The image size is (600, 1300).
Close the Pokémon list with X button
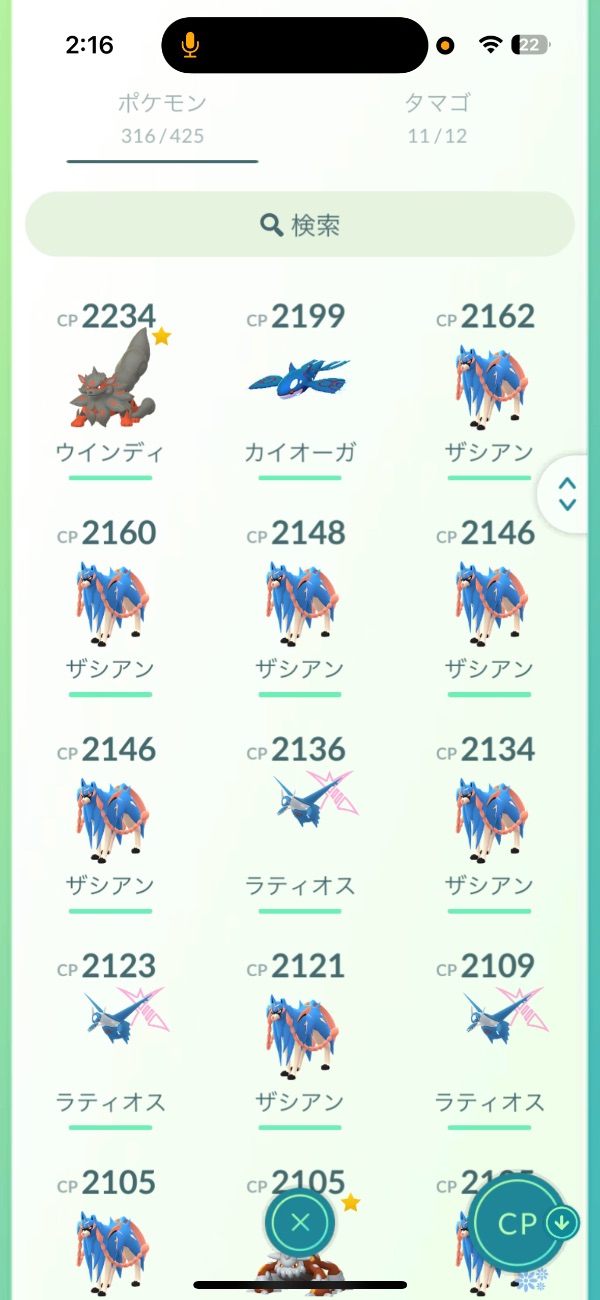300,1222
